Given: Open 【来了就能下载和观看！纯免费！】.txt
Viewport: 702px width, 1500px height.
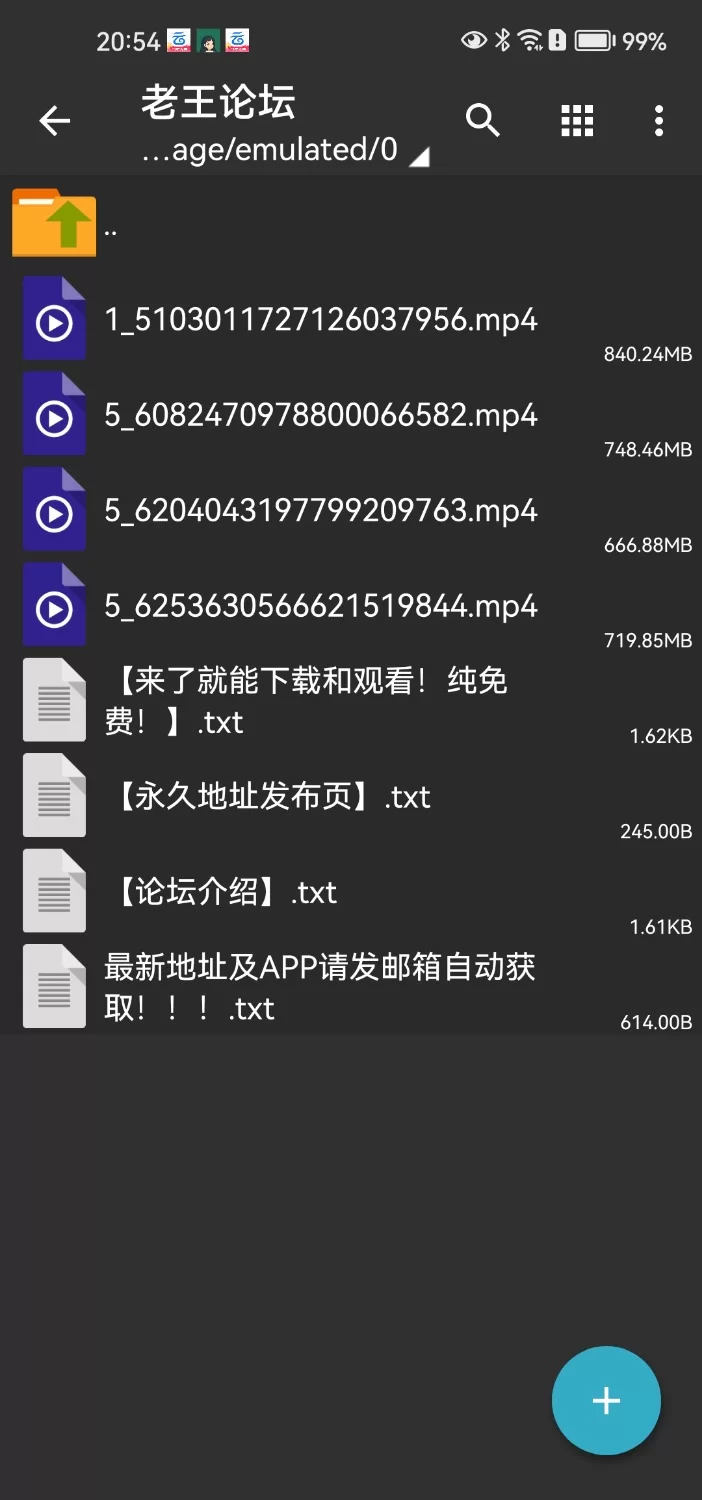Looking at the screenshot, I should pos(306,700).
